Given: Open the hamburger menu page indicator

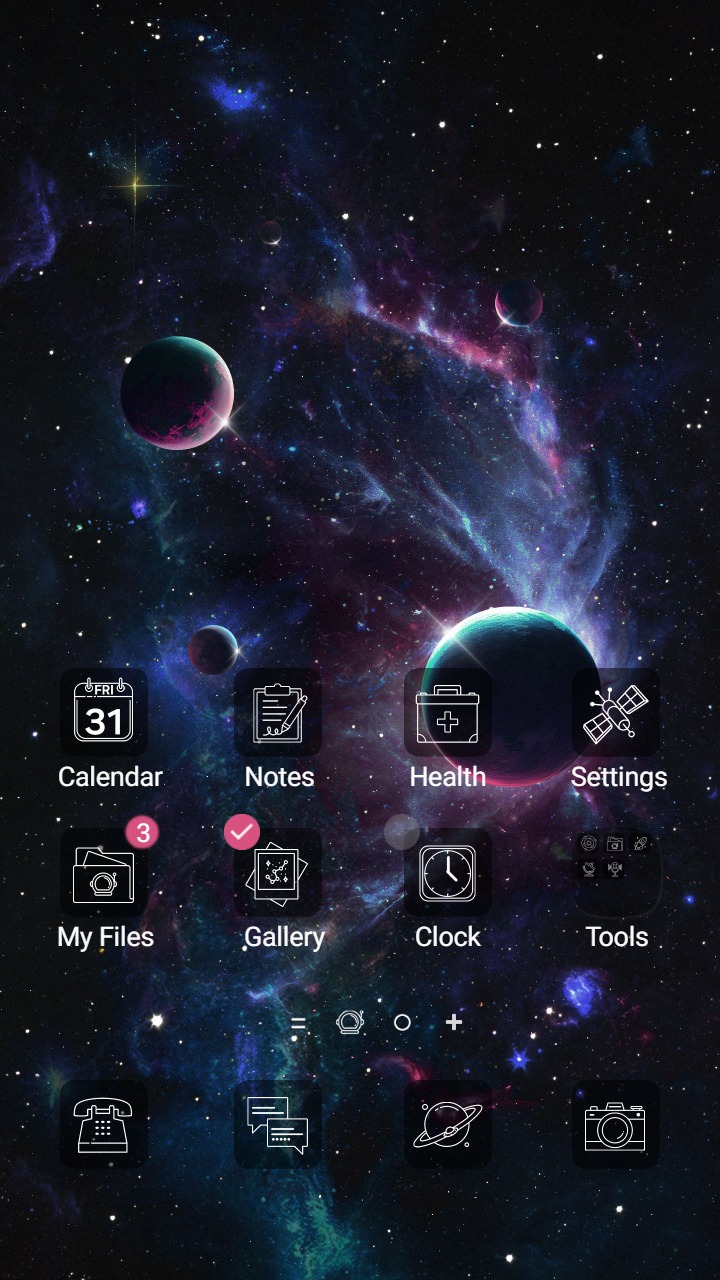Looking at the screenshot, I should [297, 1022].
